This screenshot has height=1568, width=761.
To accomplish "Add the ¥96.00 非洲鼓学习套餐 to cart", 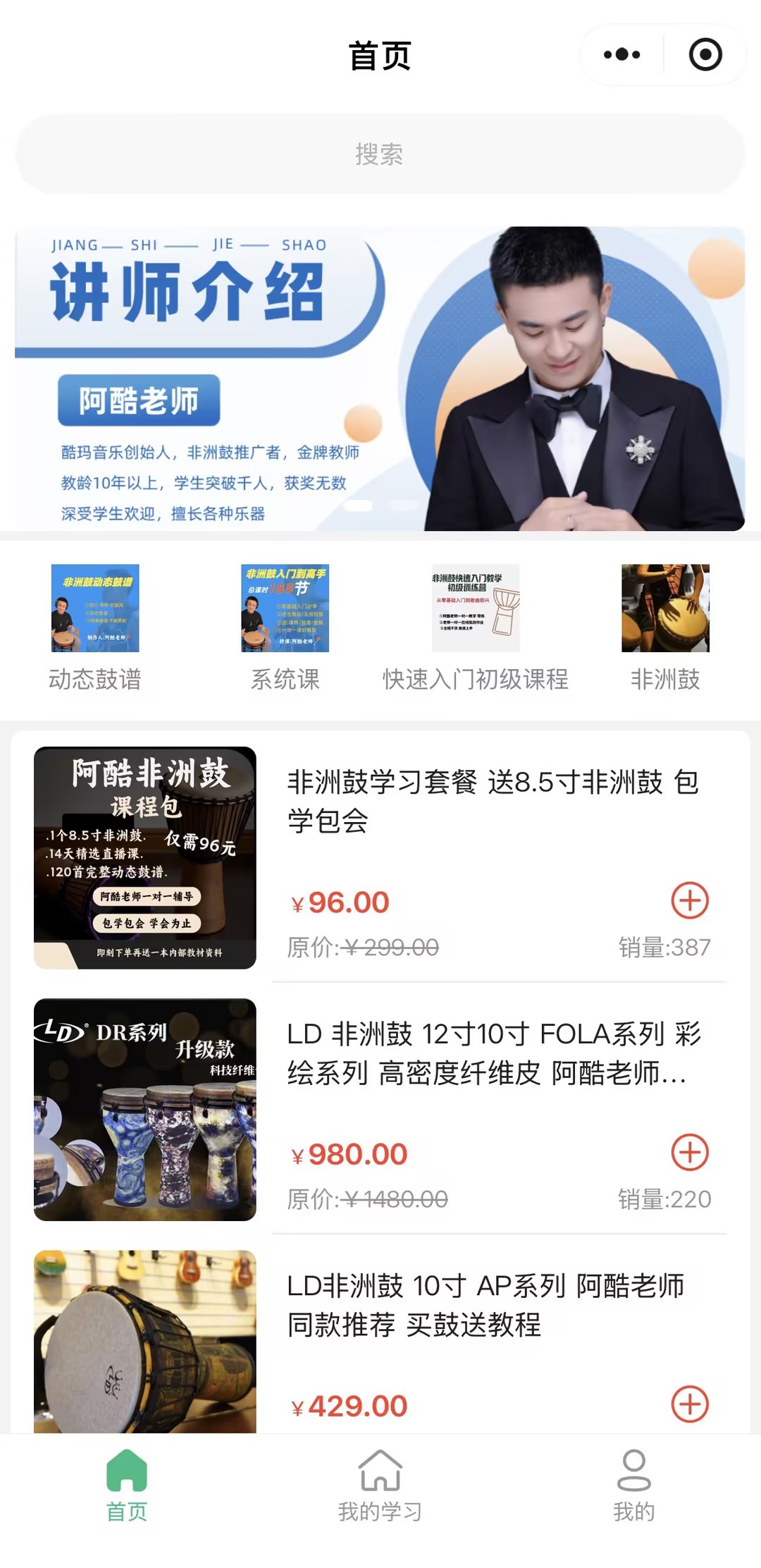I will (690, 900).
